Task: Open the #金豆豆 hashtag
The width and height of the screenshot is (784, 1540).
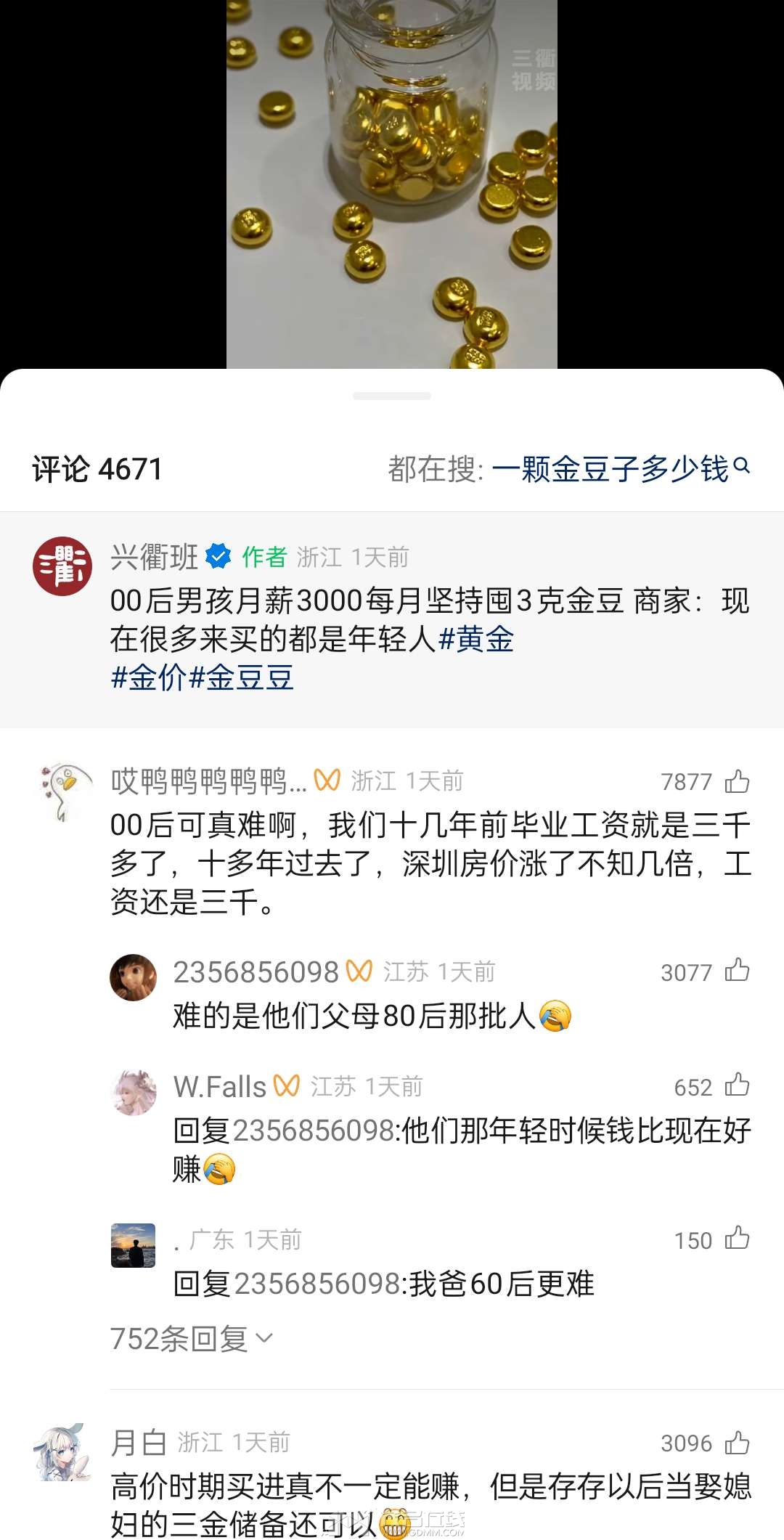Action: pos(241,678)
